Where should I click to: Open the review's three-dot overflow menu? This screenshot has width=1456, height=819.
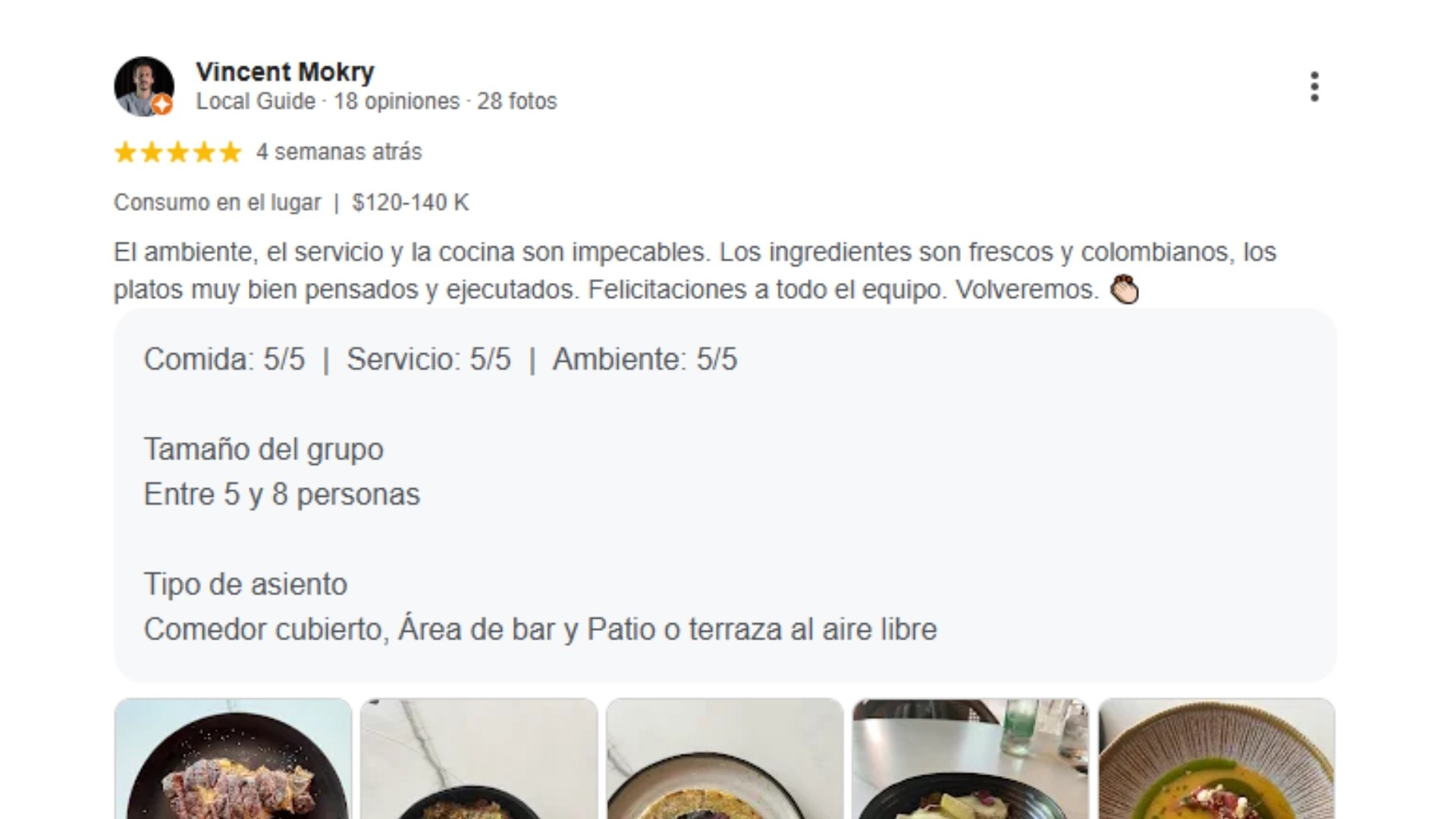[1314, 86]
